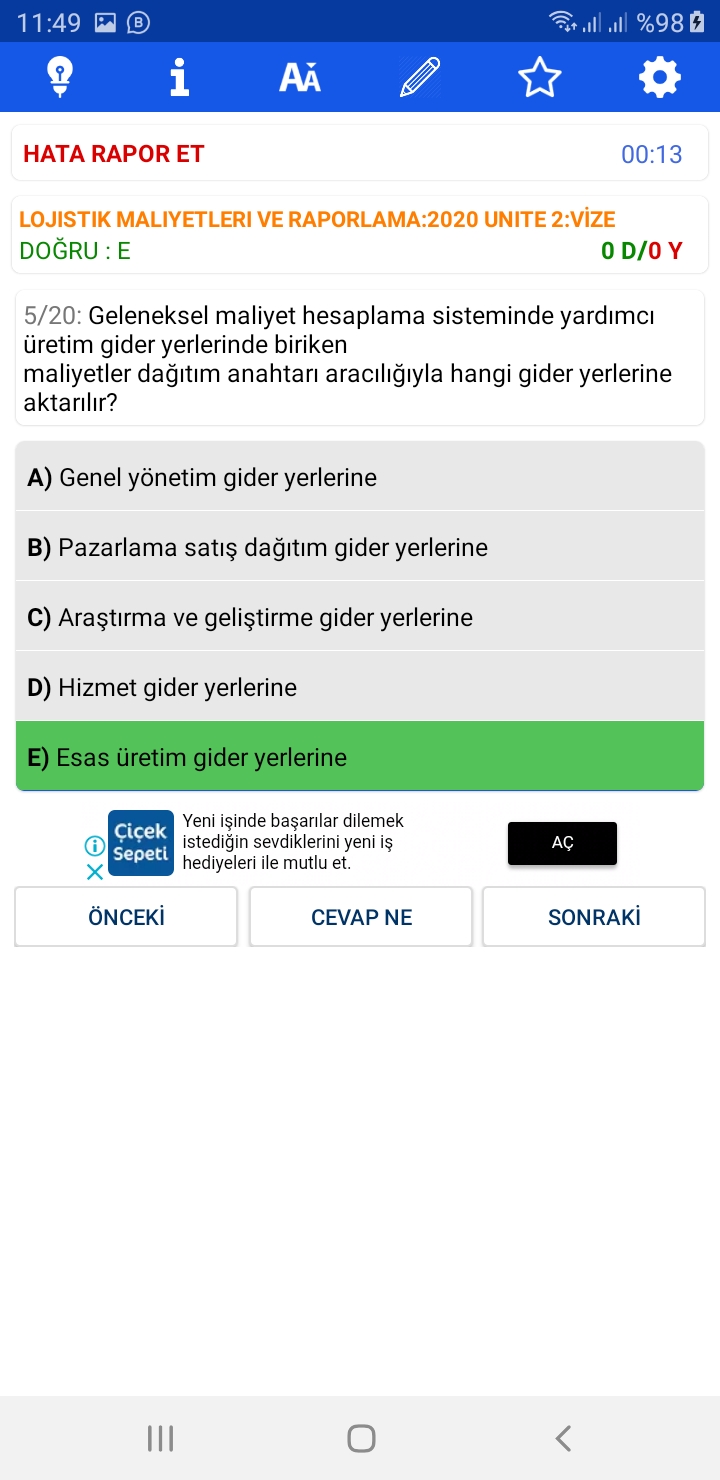Open the pencil note tool
The image size is (720, 1480).
pos(420,77)
